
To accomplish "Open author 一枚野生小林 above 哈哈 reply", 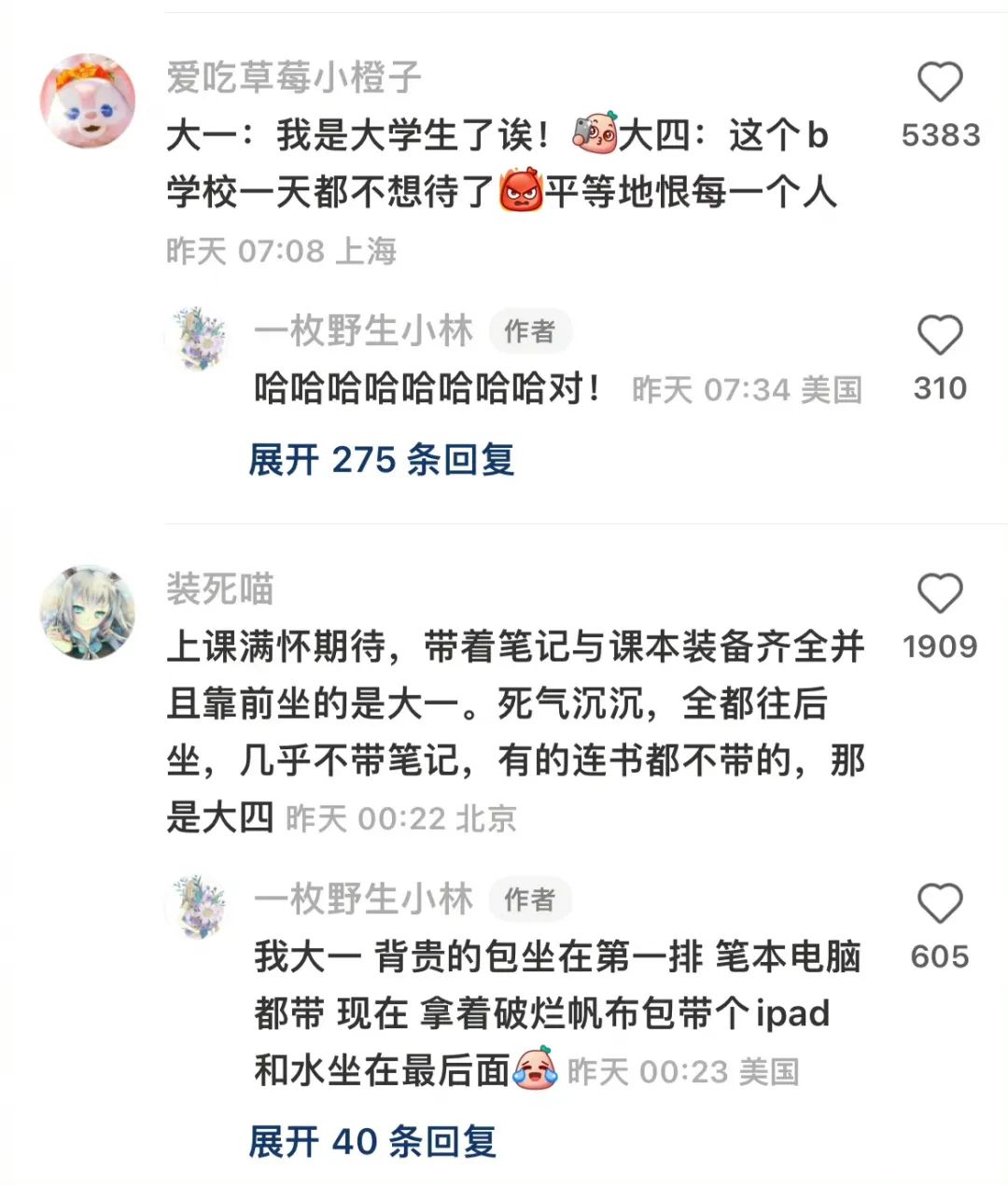I will coord(363,330).
